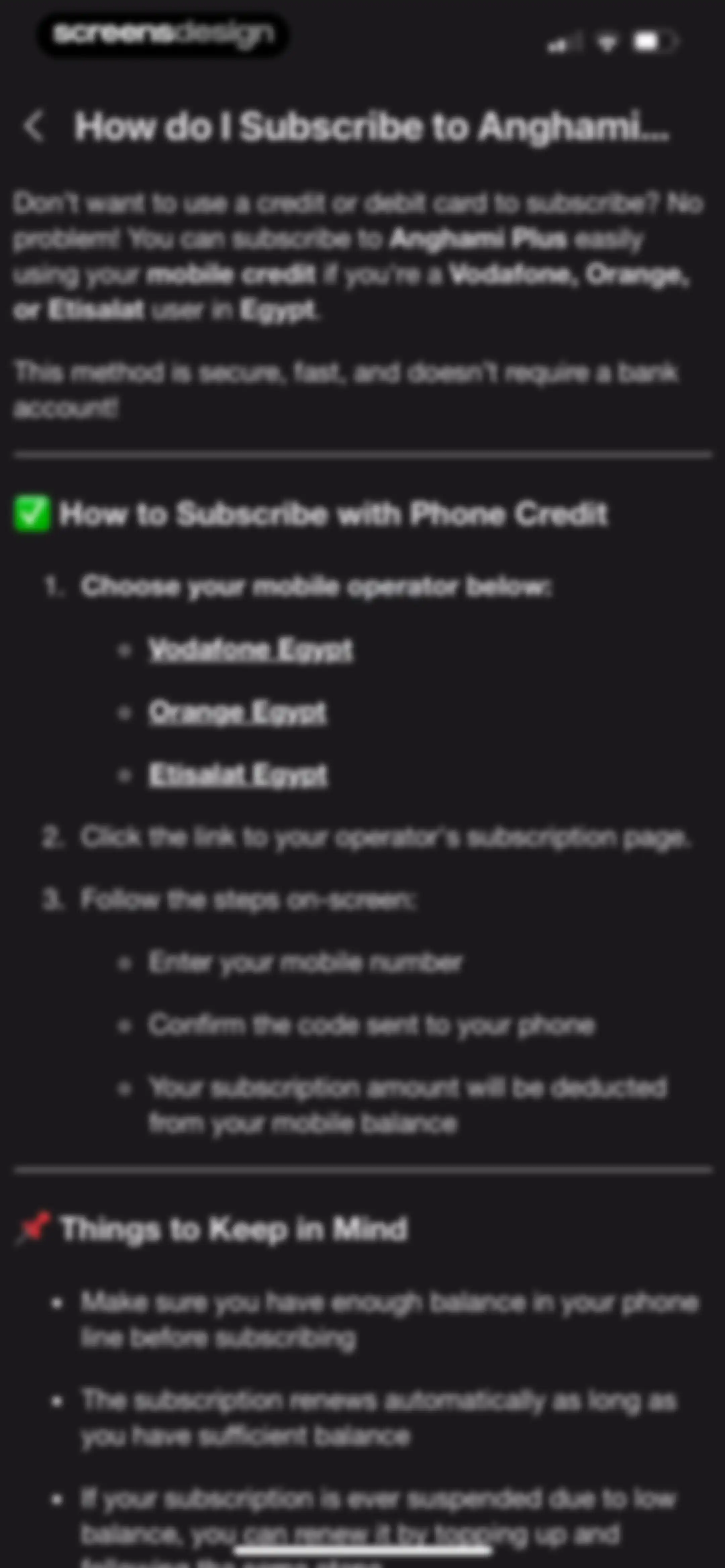Open the Vodafone Egypt link

coord(251,649)
